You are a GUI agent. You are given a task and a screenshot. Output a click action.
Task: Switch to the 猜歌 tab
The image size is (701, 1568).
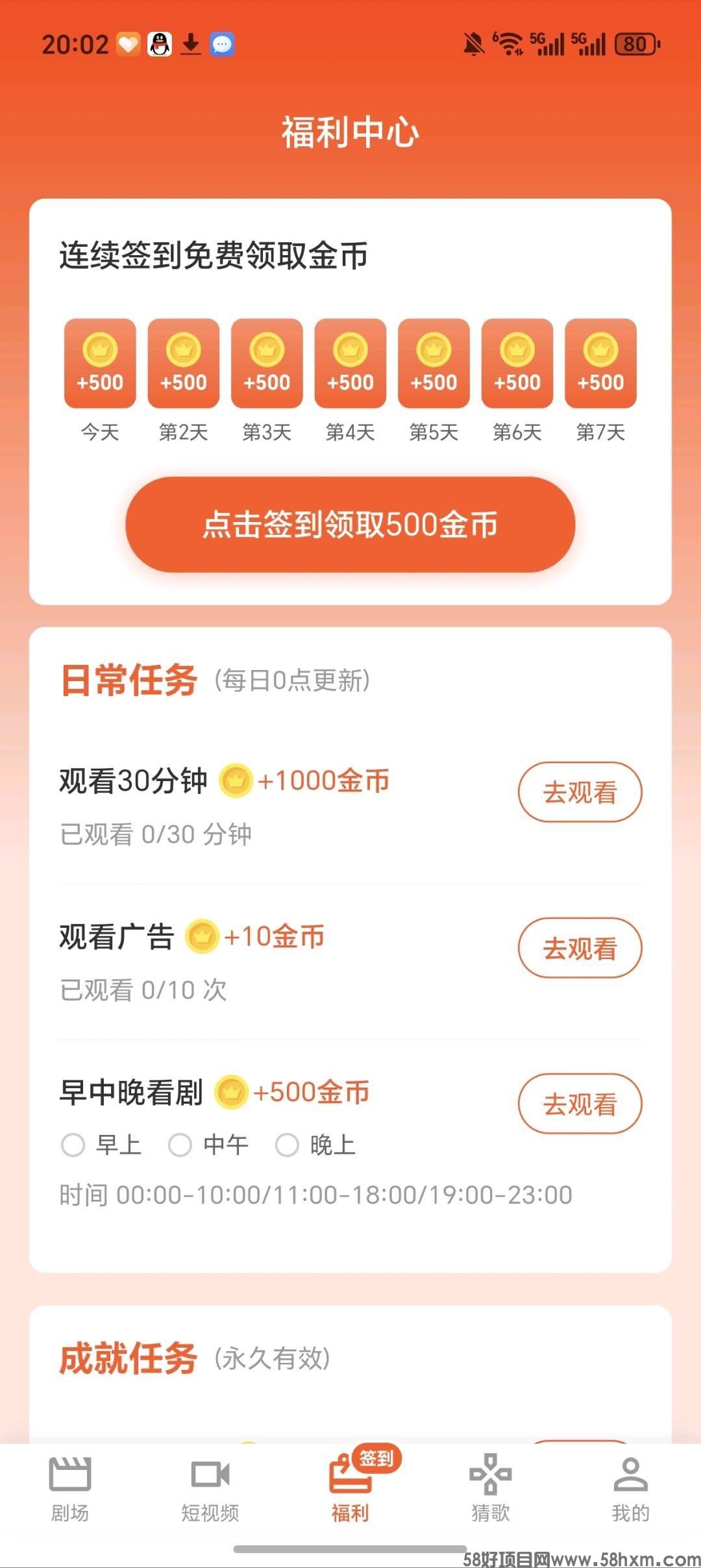(x=490, y=1487)
